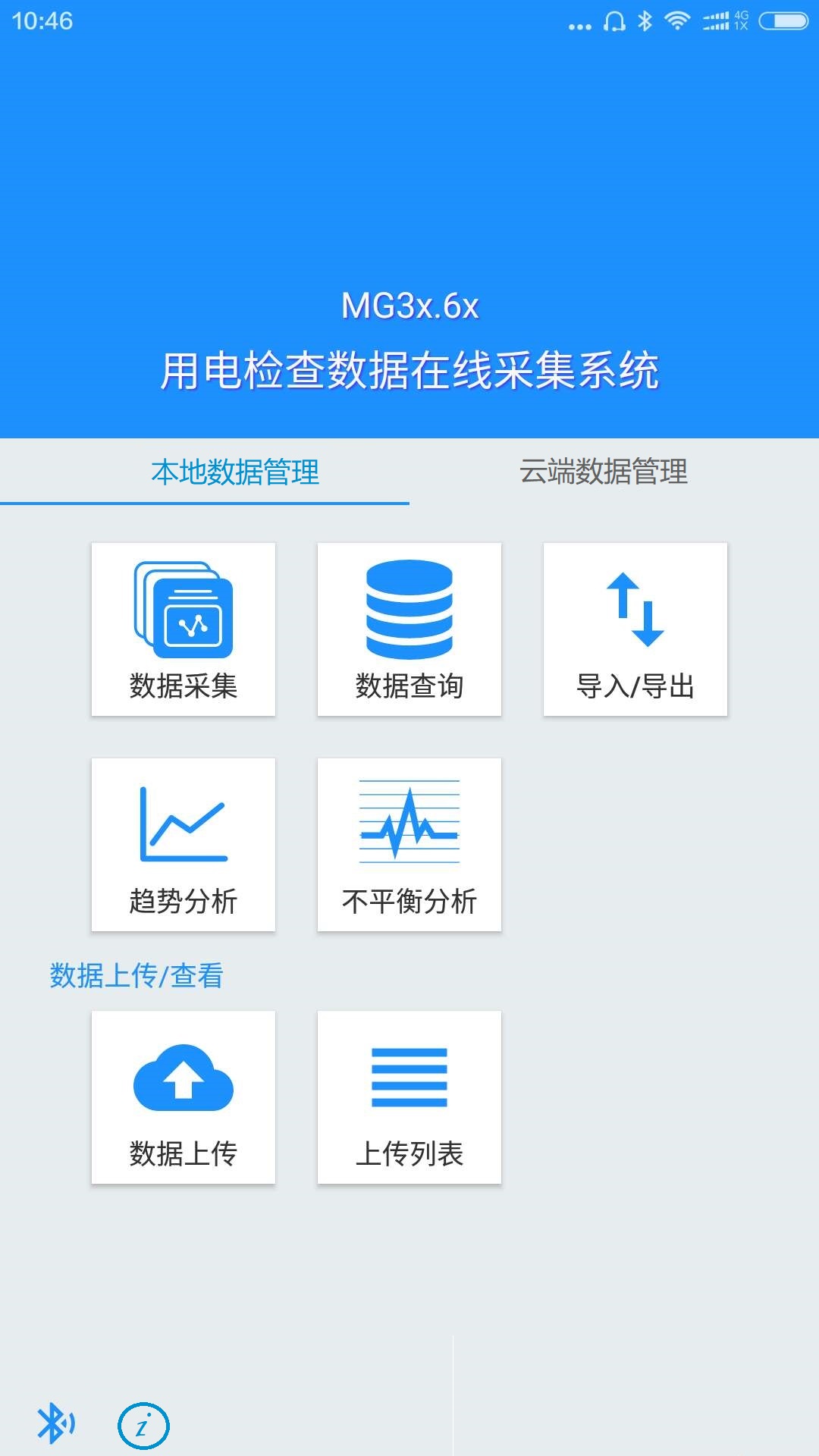The width and height of the screenshot is (819, 1456).
Task: Switch to the 云端数据管理 tab
Action: click(x=603, y=472)
